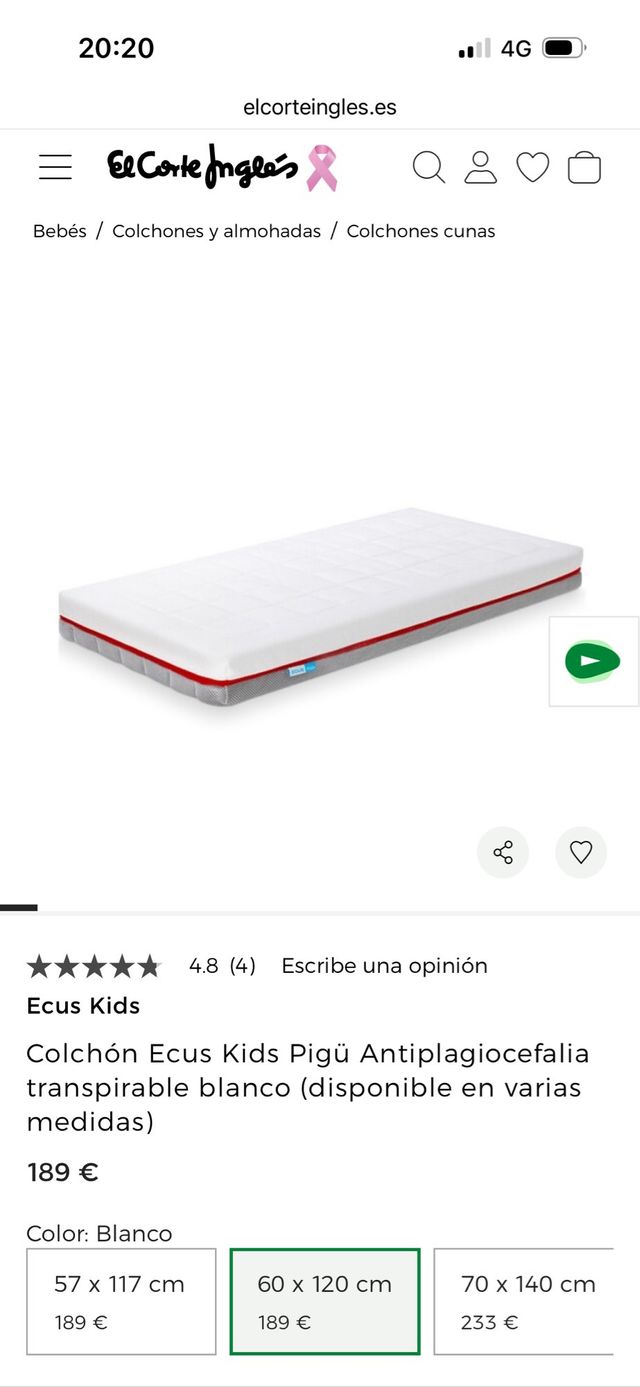The image size is (640, 1387).
Task: Open the shopping bag
Action: 584,167
